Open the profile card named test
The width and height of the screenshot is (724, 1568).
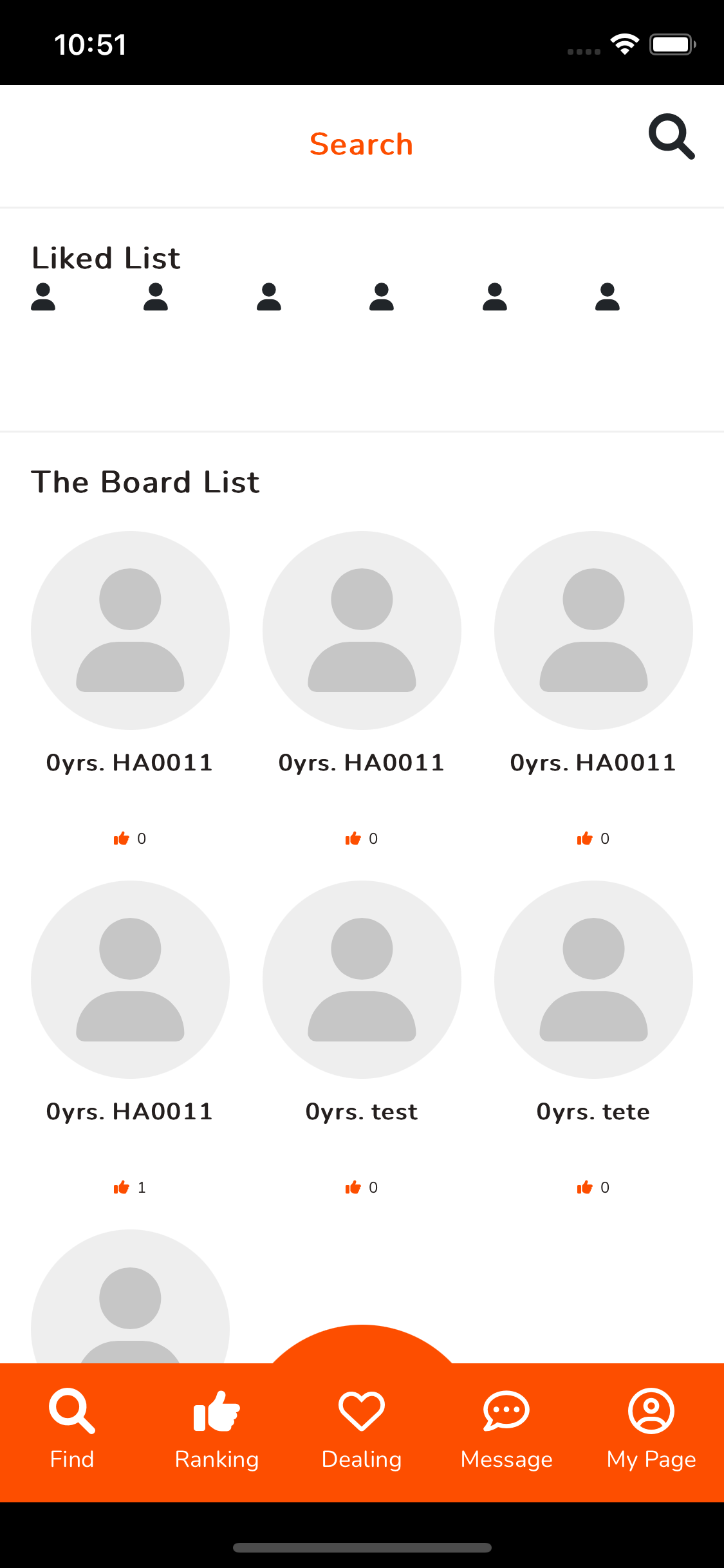[362, 980]
